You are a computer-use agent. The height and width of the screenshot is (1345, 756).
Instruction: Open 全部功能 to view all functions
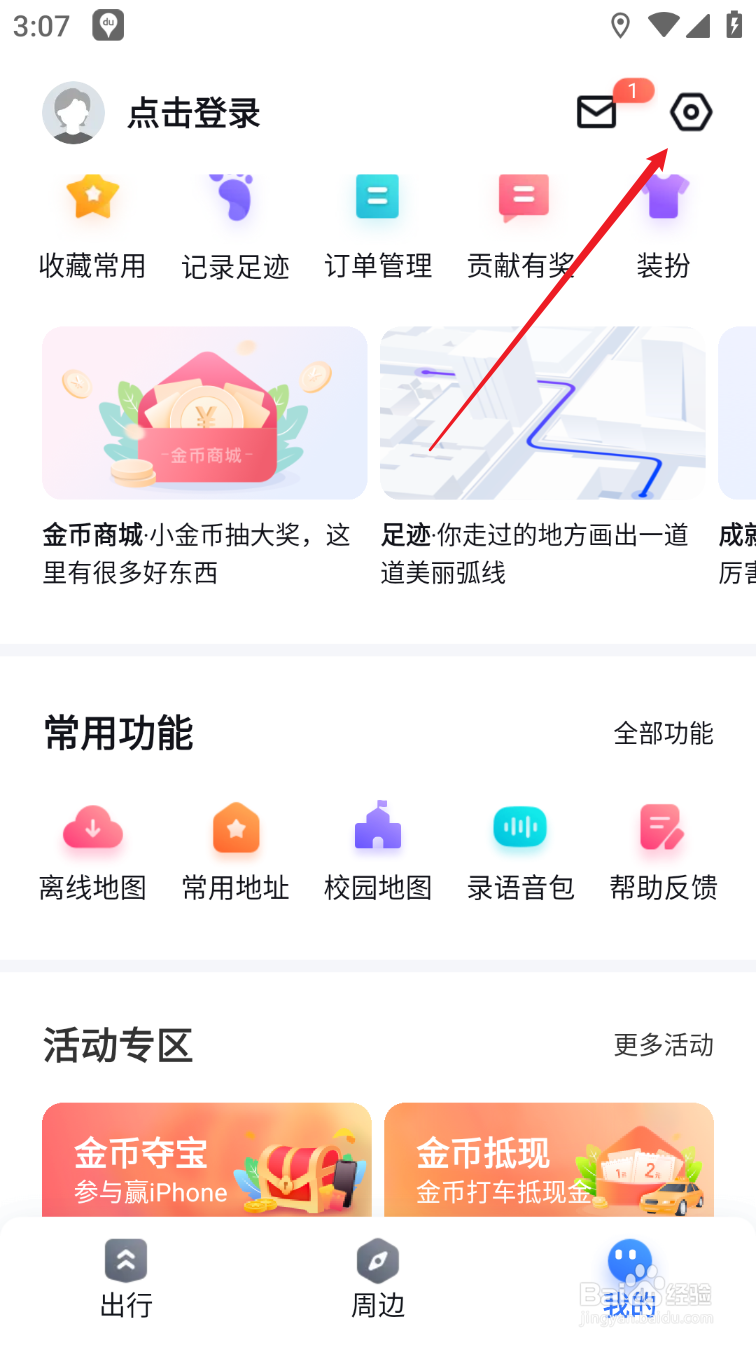coord(664,733)
